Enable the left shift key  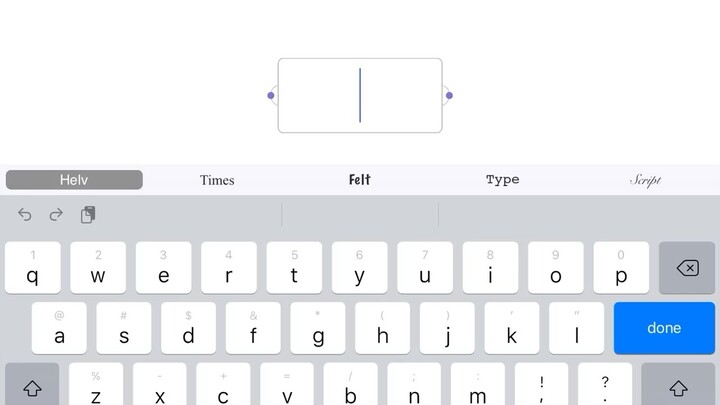point(32,386)
